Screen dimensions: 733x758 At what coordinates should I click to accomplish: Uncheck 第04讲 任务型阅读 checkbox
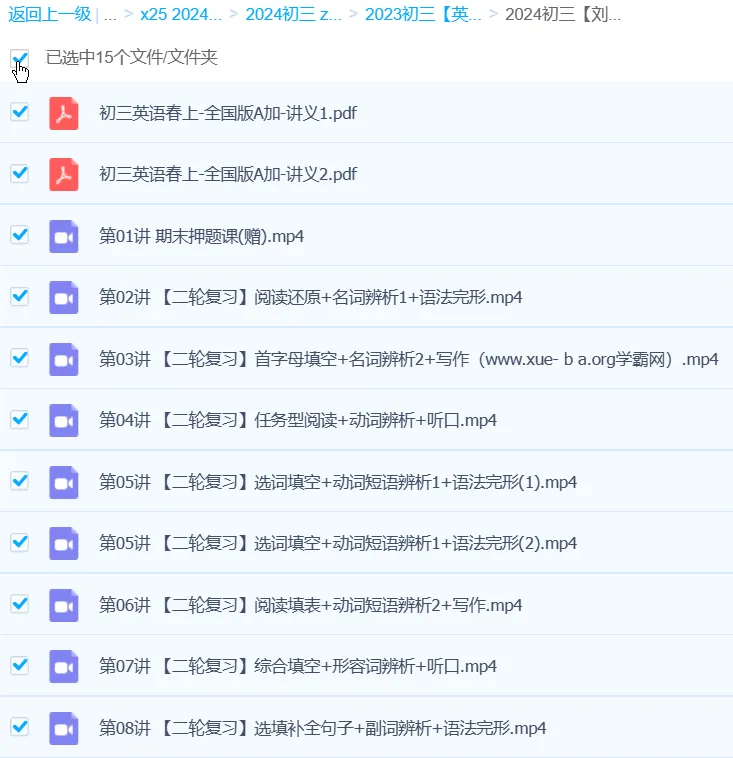[x=19, y=419]
